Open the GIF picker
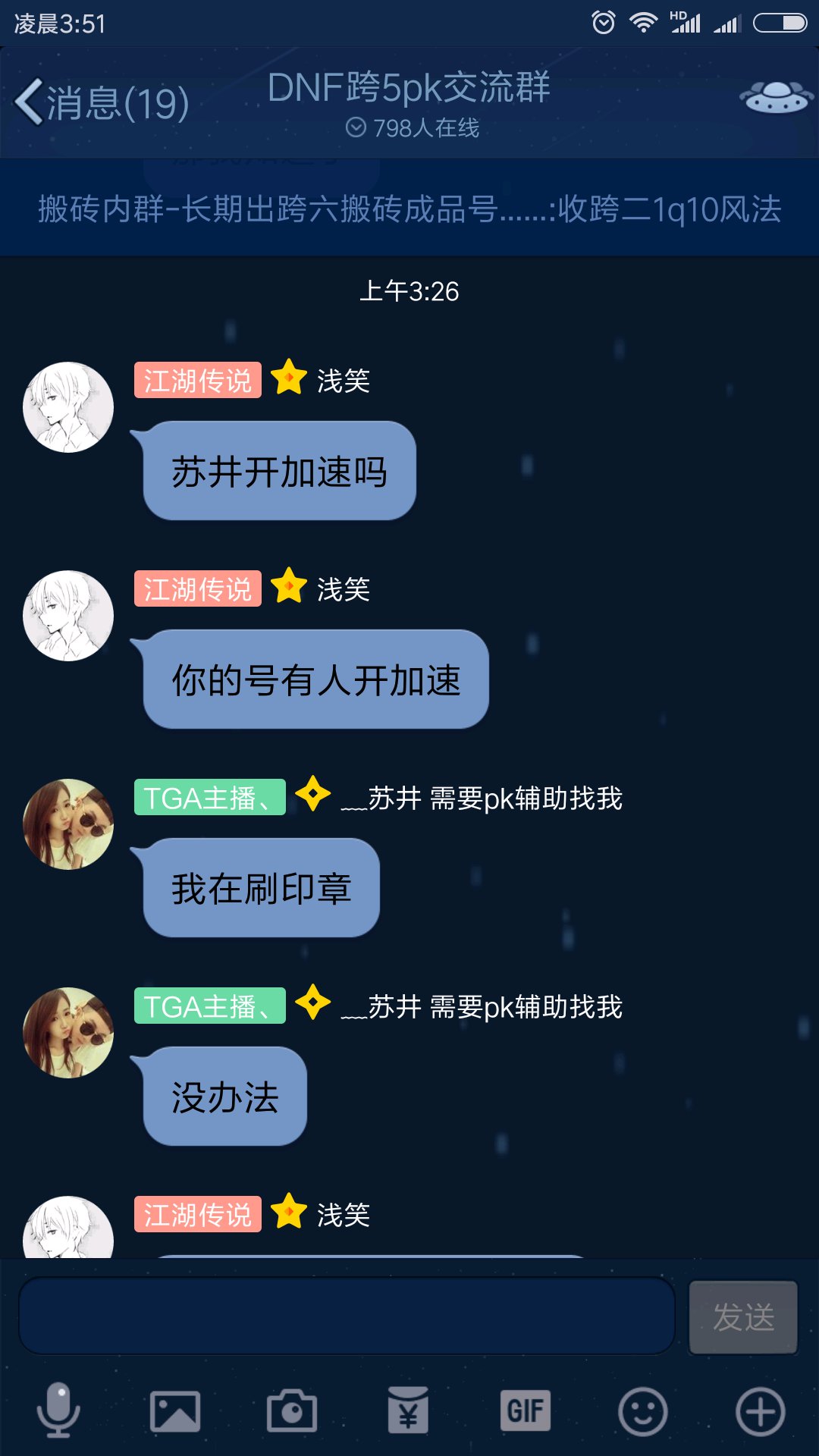Screen dimensions: 819x1456 [526, 1410]
